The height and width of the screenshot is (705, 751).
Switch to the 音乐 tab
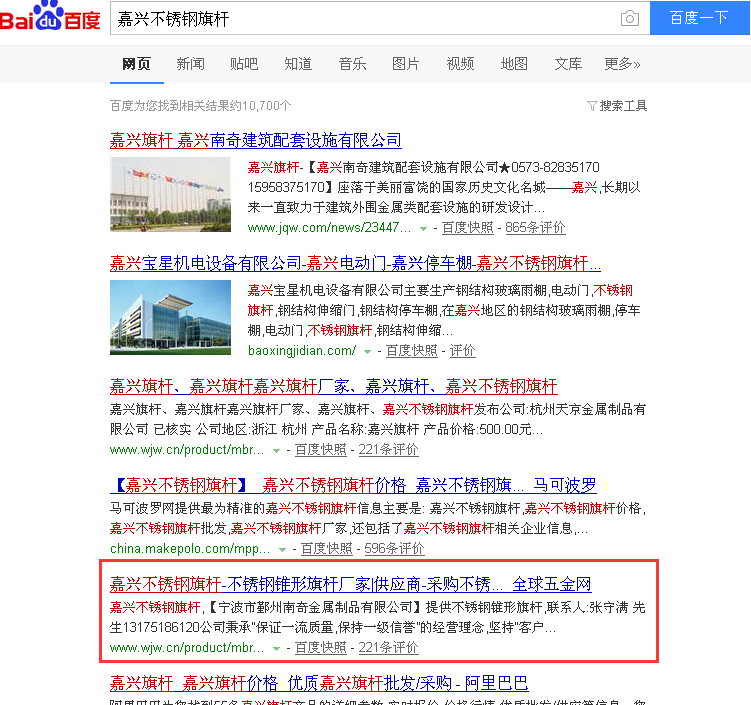click(x=352, y=64)
